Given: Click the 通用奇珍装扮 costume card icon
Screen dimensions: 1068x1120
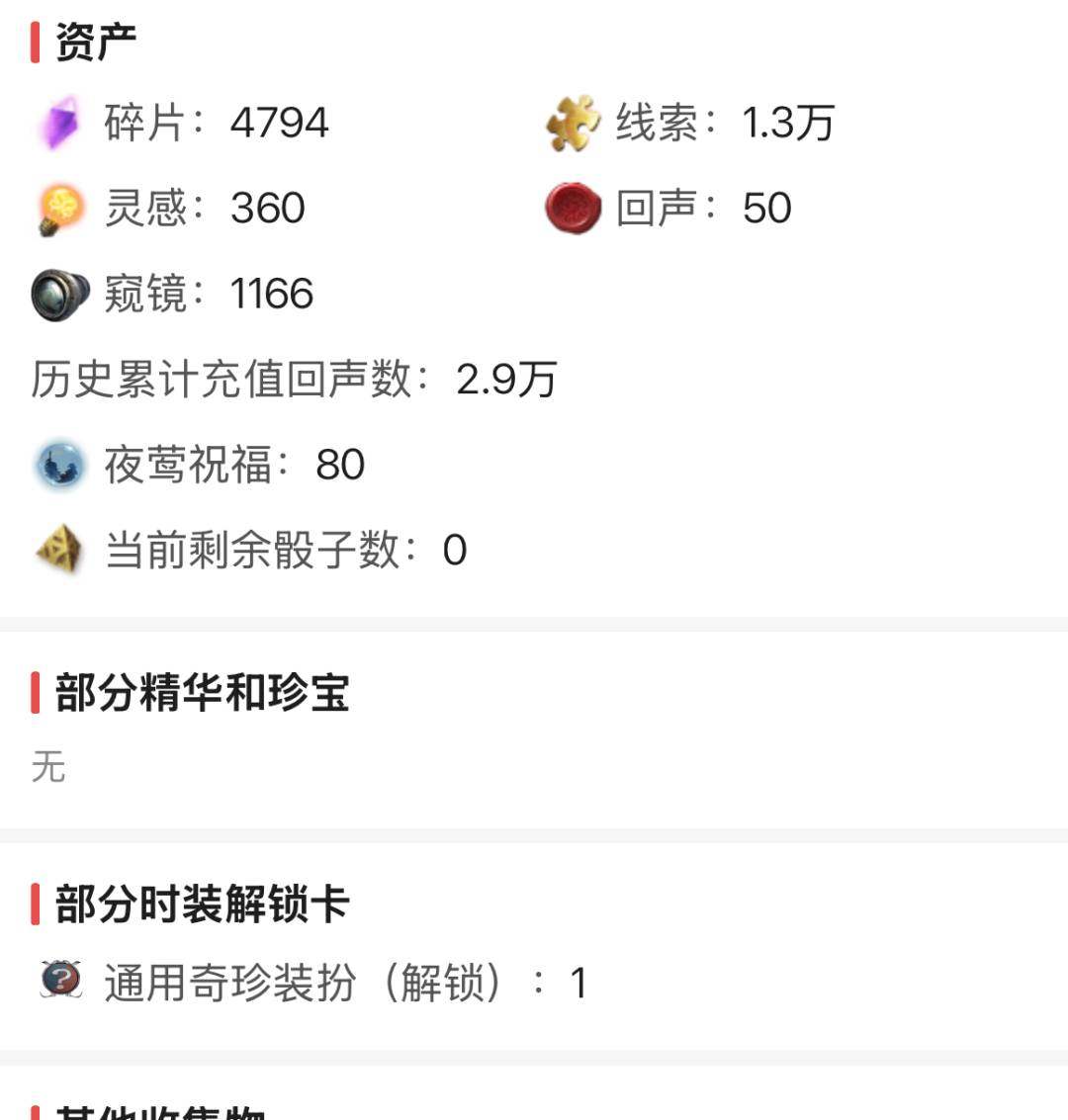Looking at the screenshot, I should point(61,983).
